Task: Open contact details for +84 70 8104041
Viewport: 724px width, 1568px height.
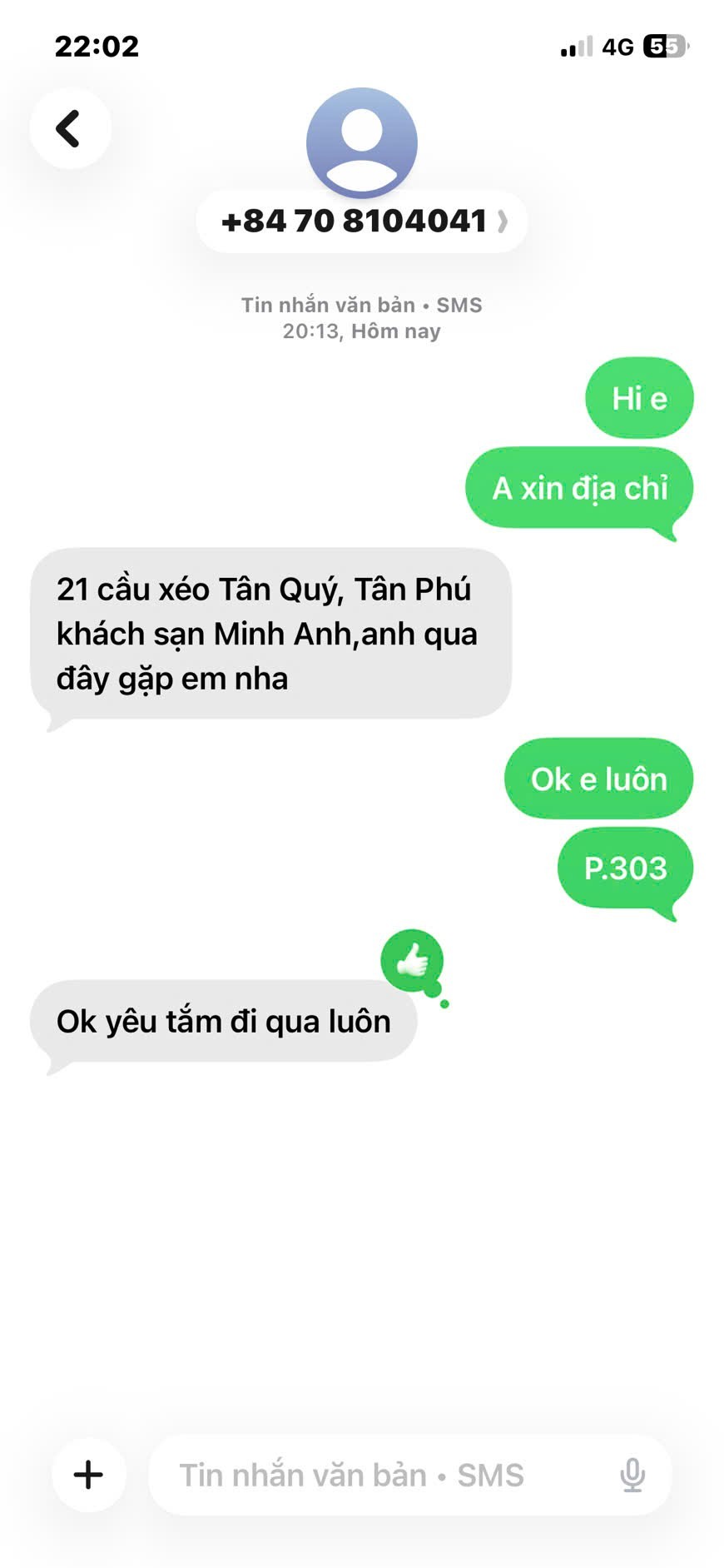Action: (x=362, y=222)
